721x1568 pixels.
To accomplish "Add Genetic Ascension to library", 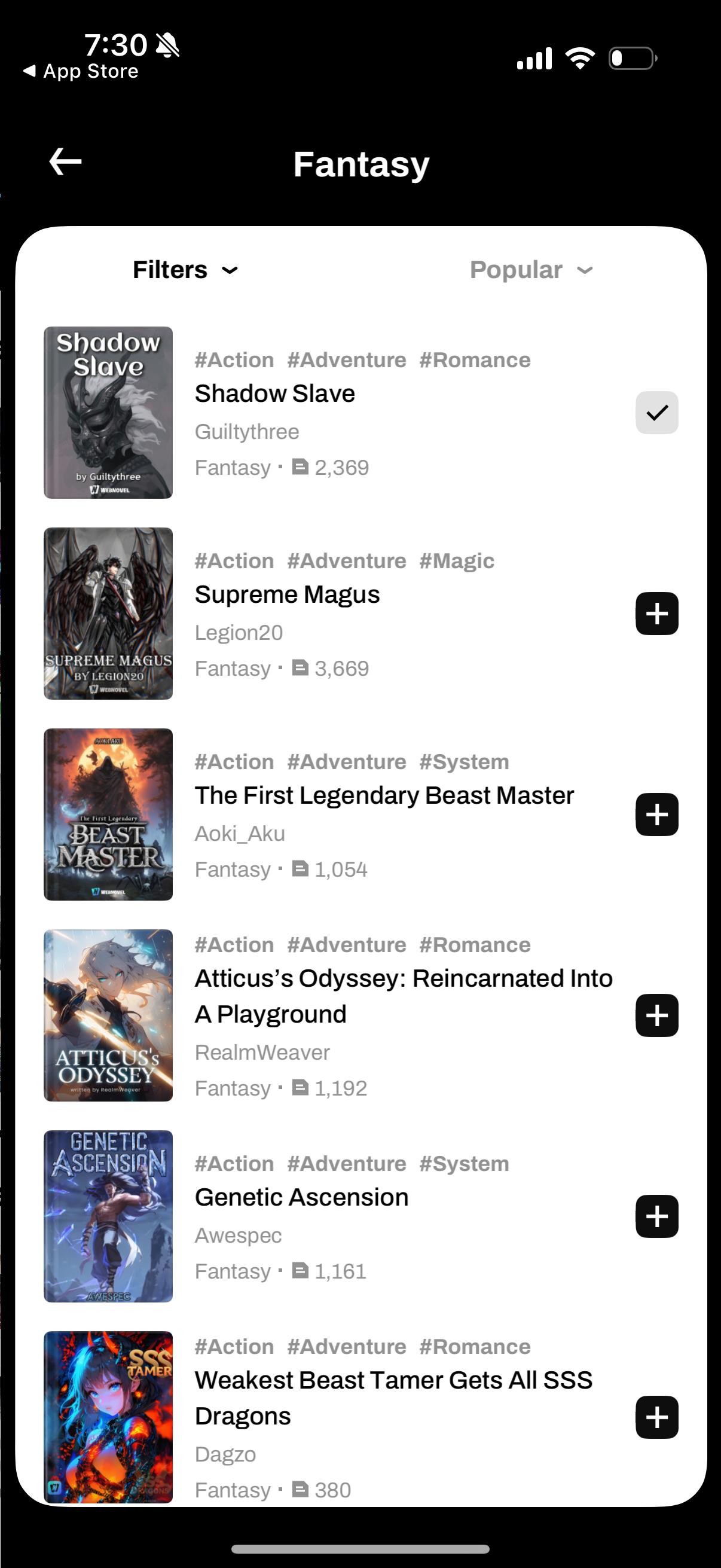I will click(x=656, y=1216).
